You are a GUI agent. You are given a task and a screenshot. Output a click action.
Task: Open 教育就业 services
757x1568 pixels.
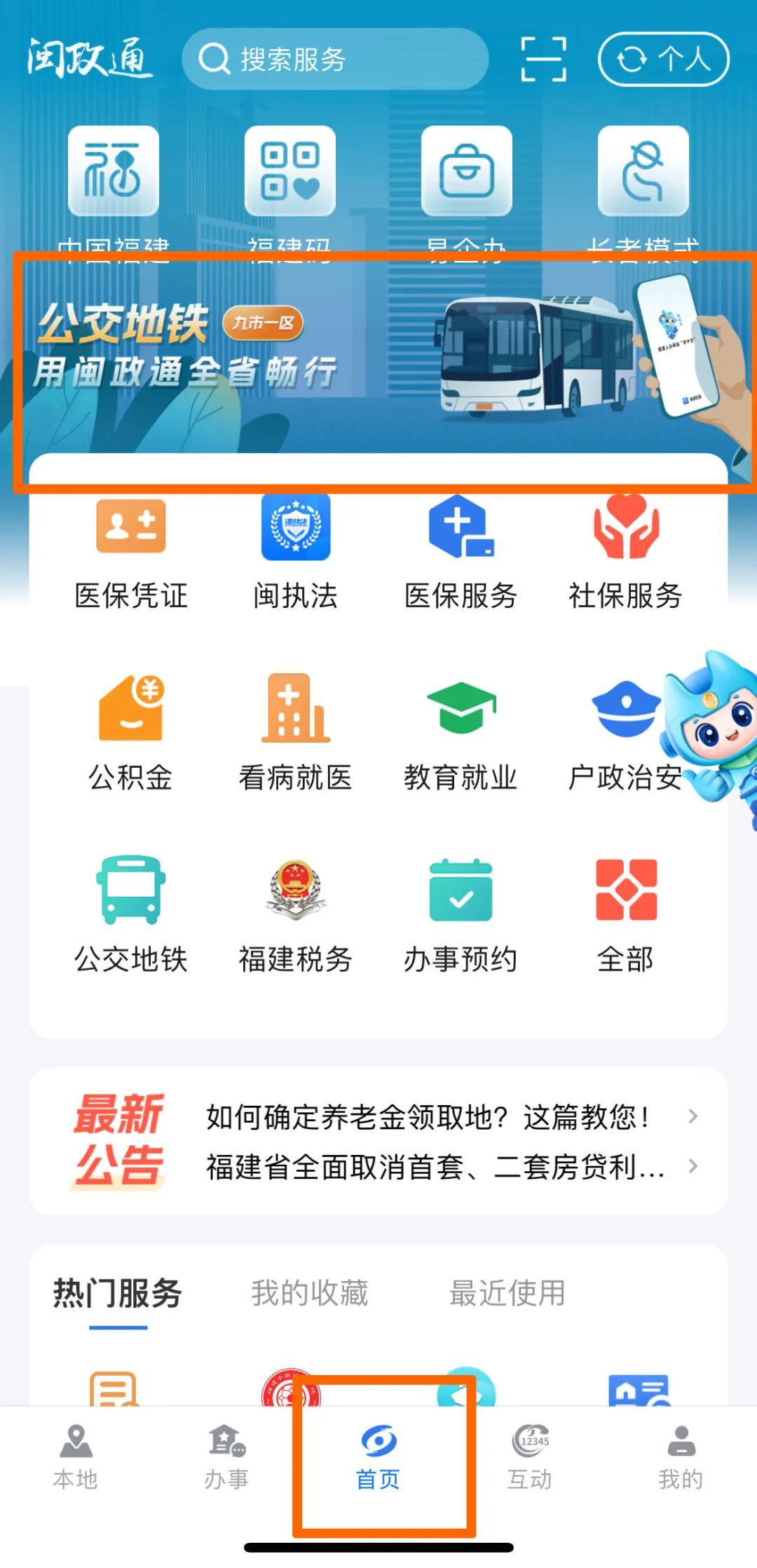pos(461,733)
